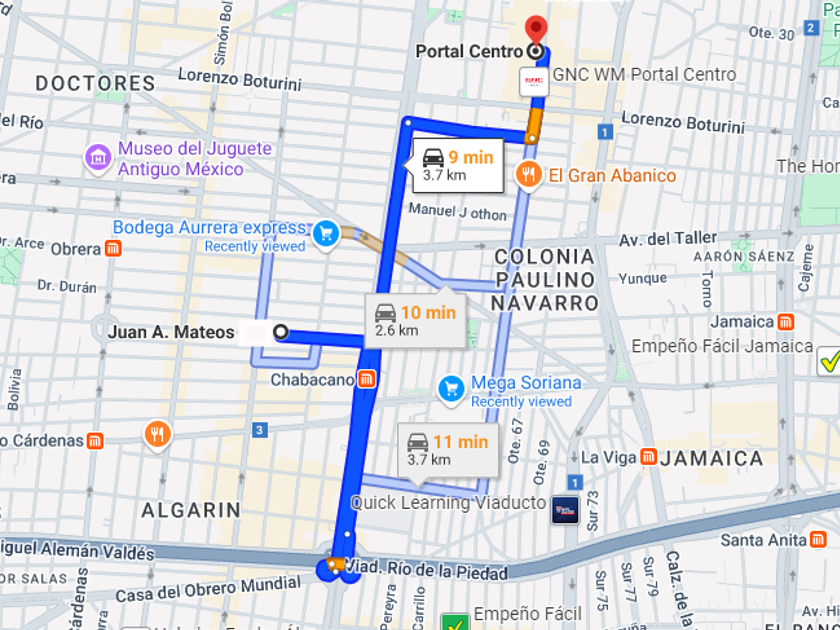Screen dimensions: 840x630
Task: Select the Chabacano metro station icon
Action: pos(366,380)
